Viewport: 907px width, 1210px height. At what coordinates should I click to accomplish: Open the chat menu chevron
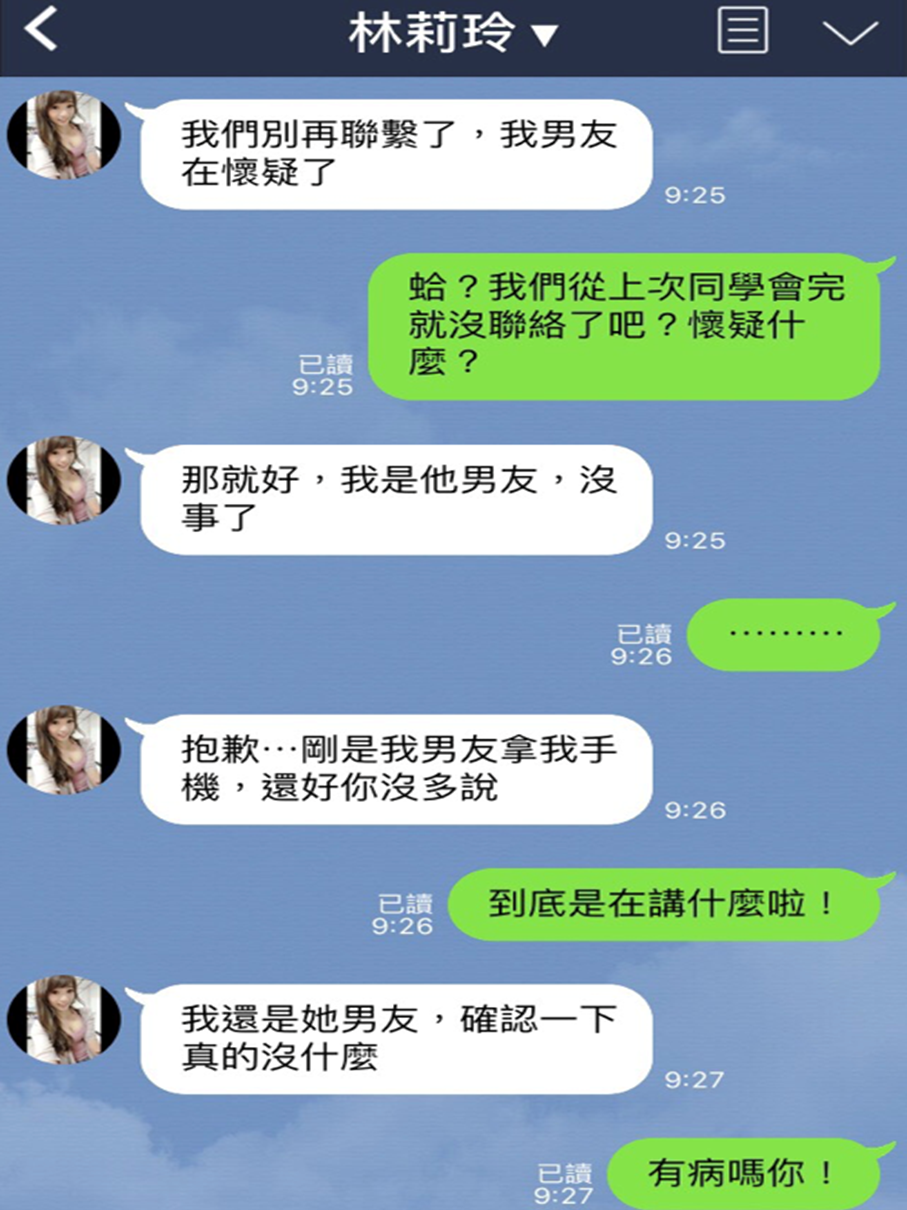coord(849,33)
